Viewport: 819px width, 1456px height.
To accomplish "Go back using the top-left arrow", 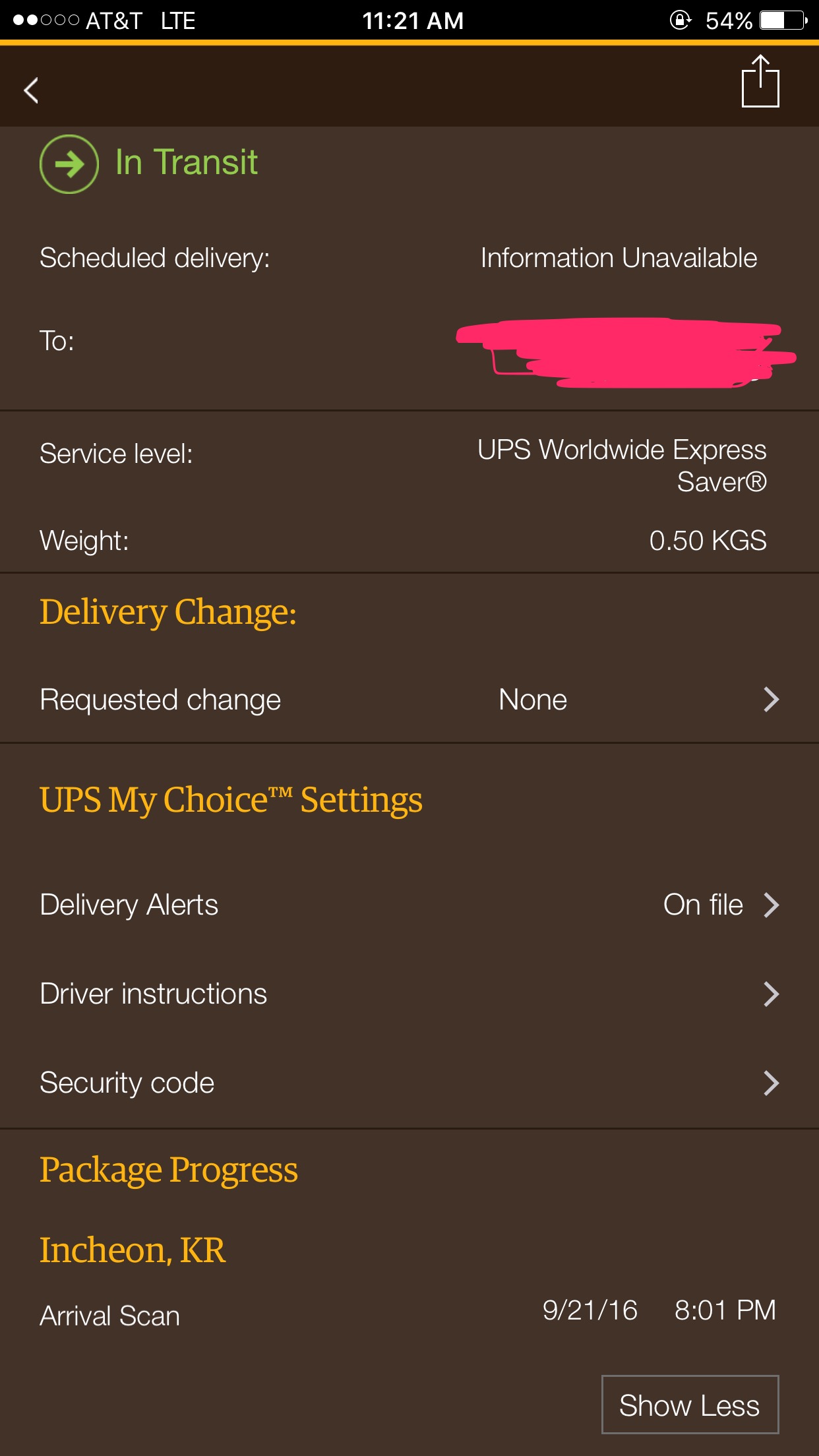I will 31,90.
